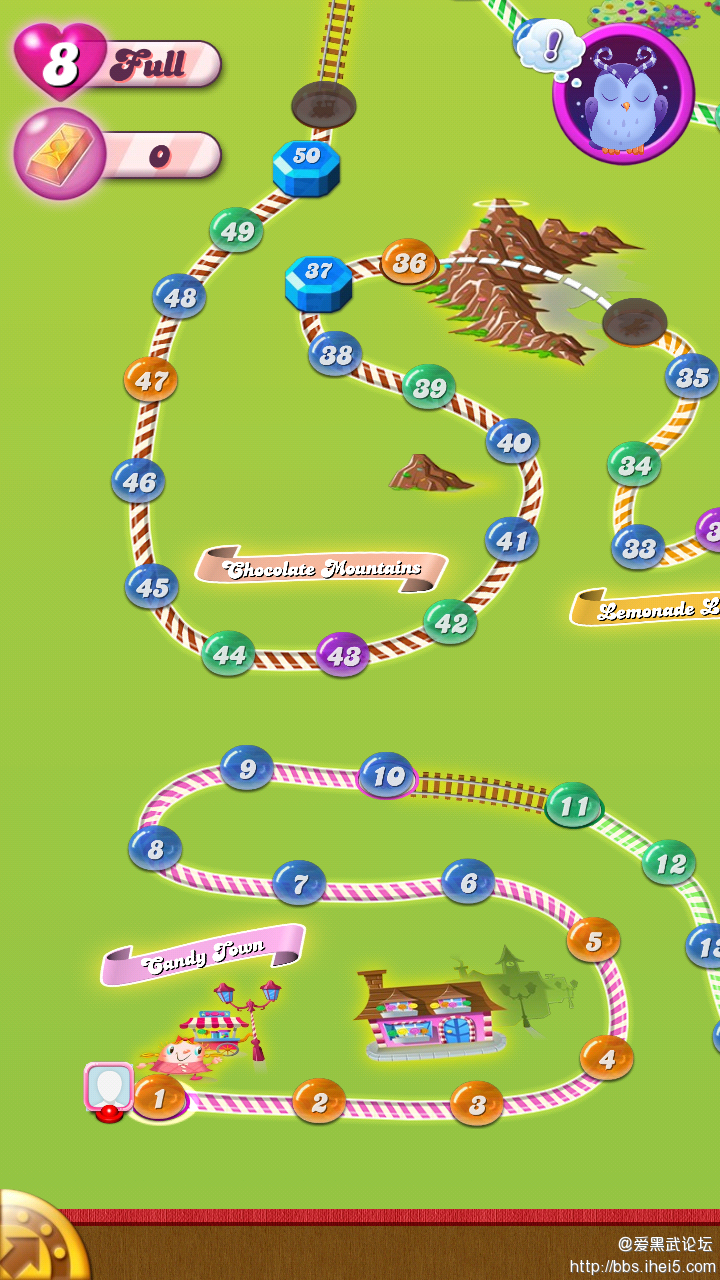This screenshot has height=1280, width=720.
Task: Select level 34 green node
Action: pos(634,464)
